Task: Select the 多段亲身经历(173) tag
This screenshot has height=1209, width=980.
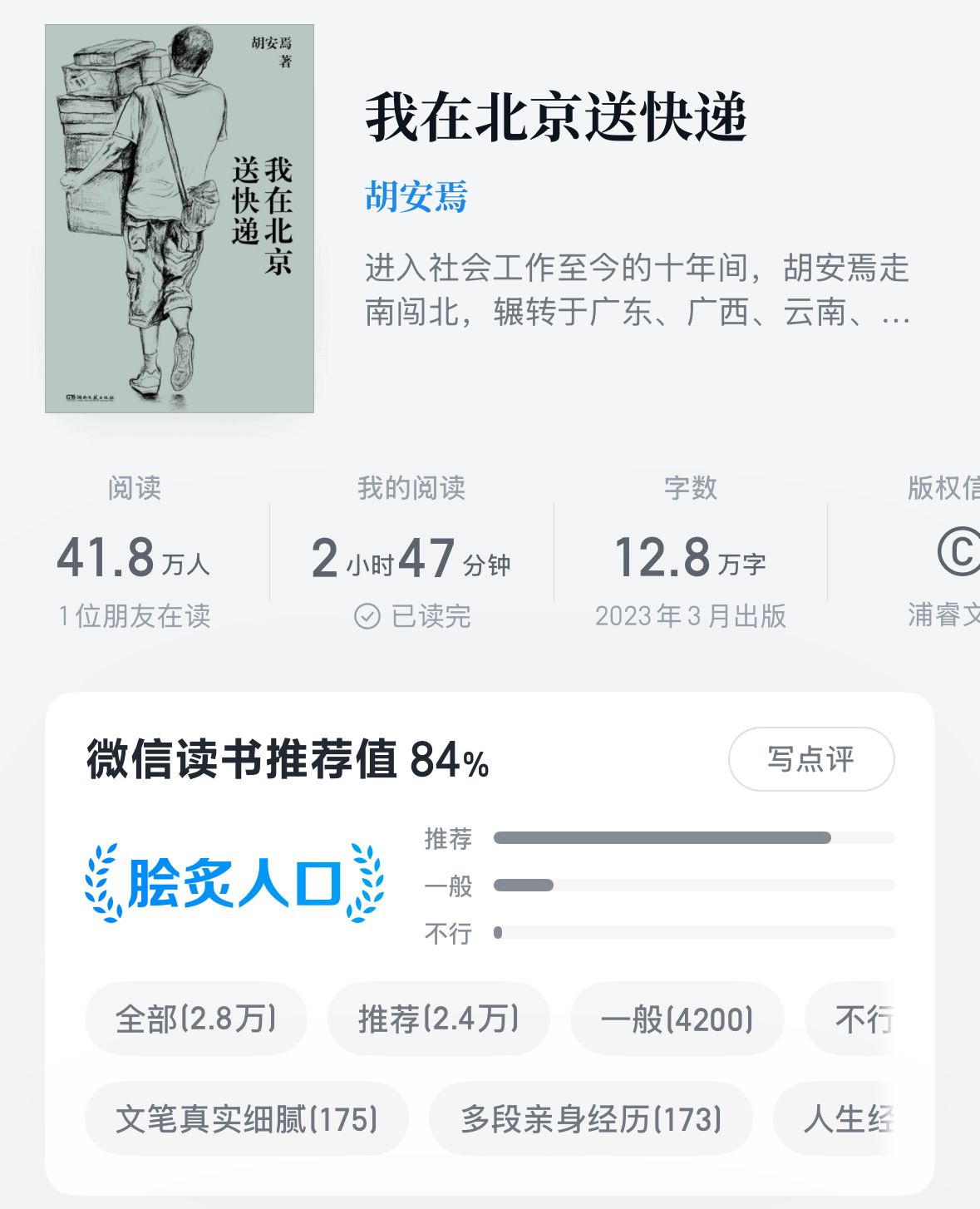Action: pos(591,1118)
